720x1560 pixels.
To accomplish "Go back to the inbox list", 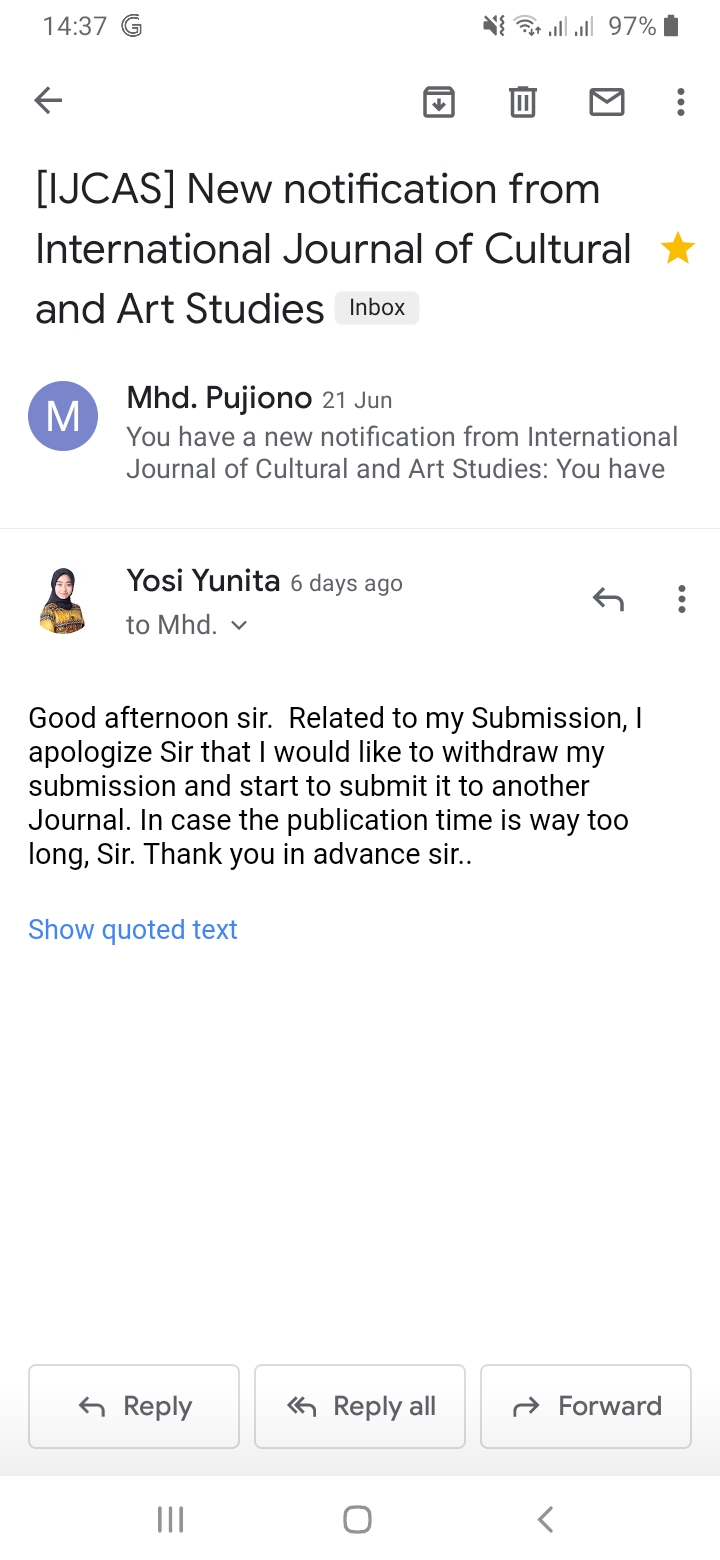I will [x=48, y=101].
